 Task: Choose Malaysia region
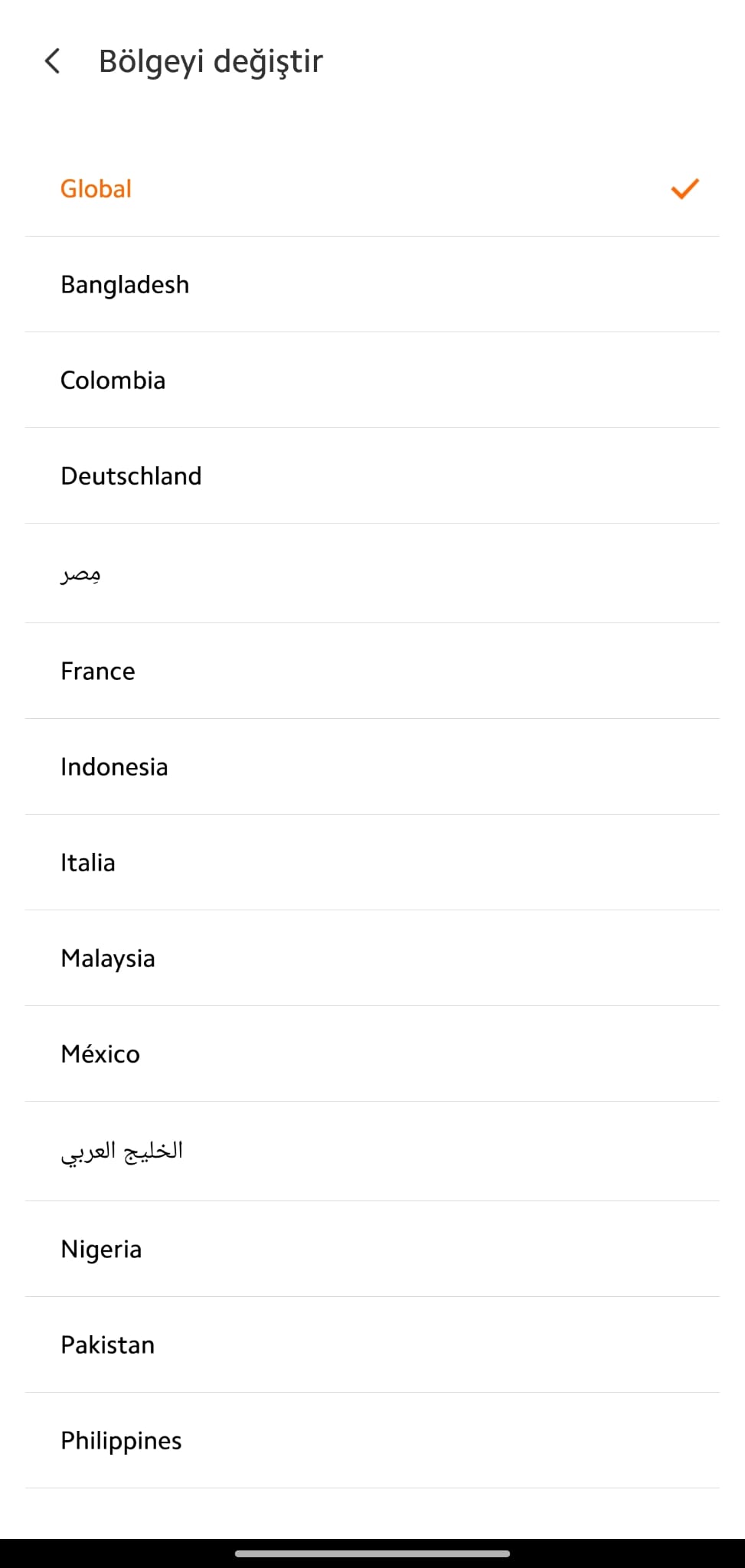pos(372,958)
